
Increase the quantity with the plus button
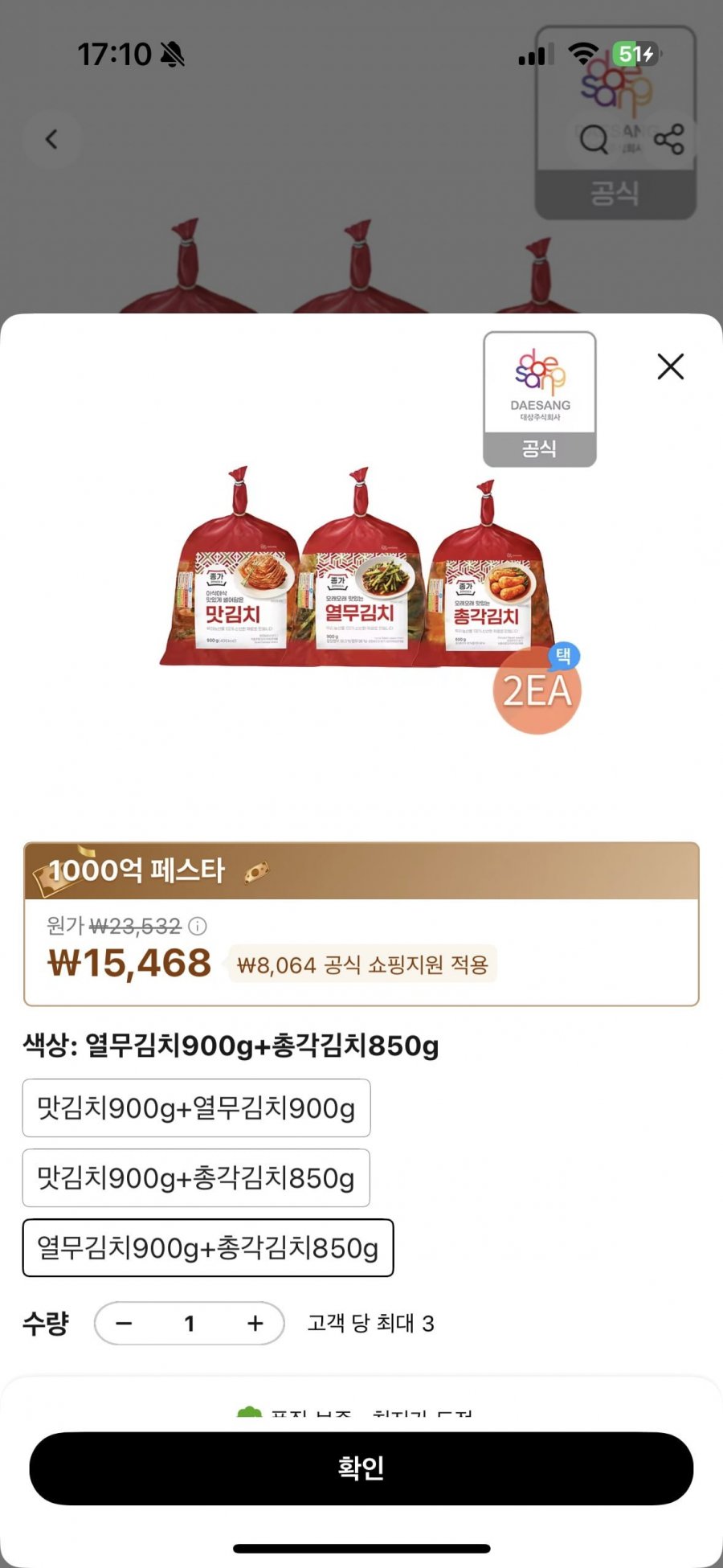tap(255, 1324)
